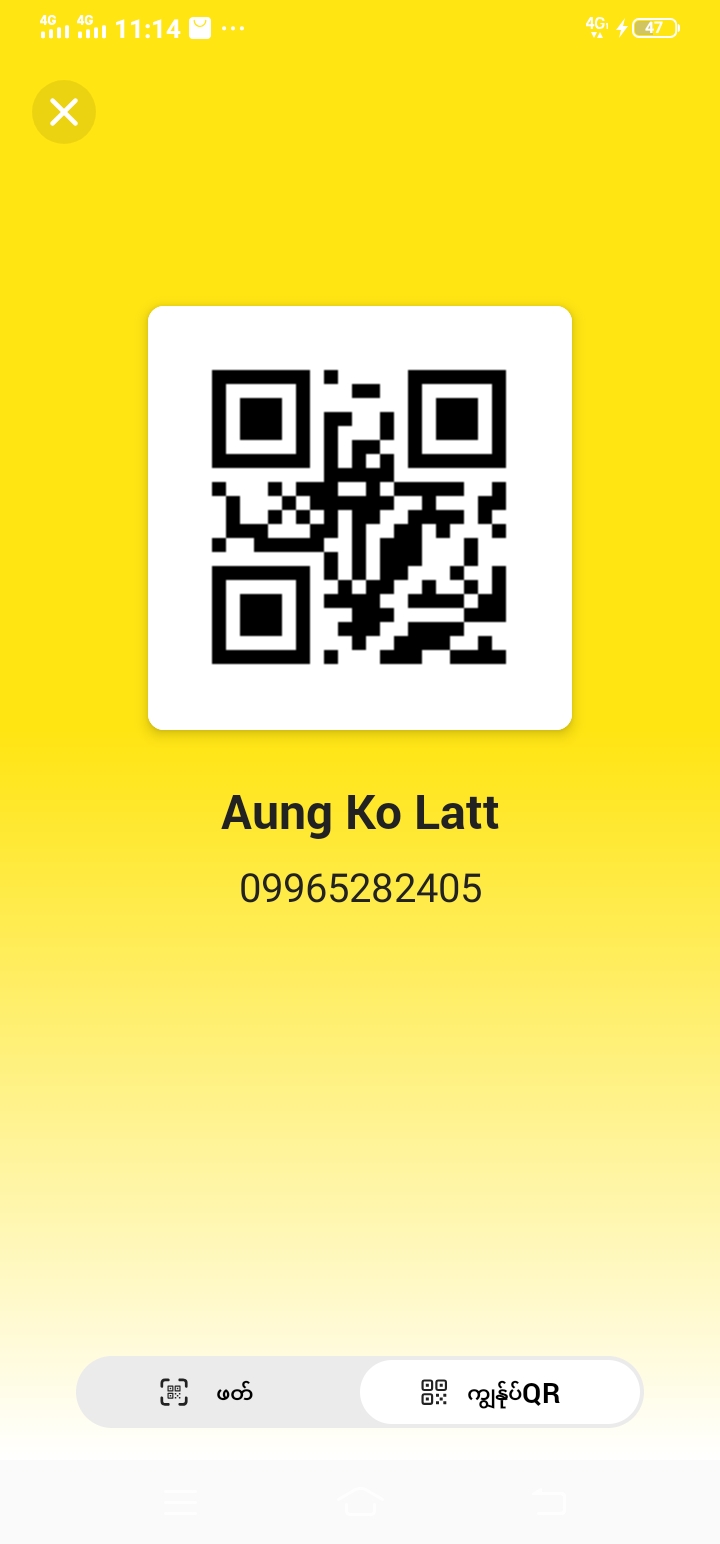
Task: Open the system recent apps menu
Action: (x=180, y=1501)
